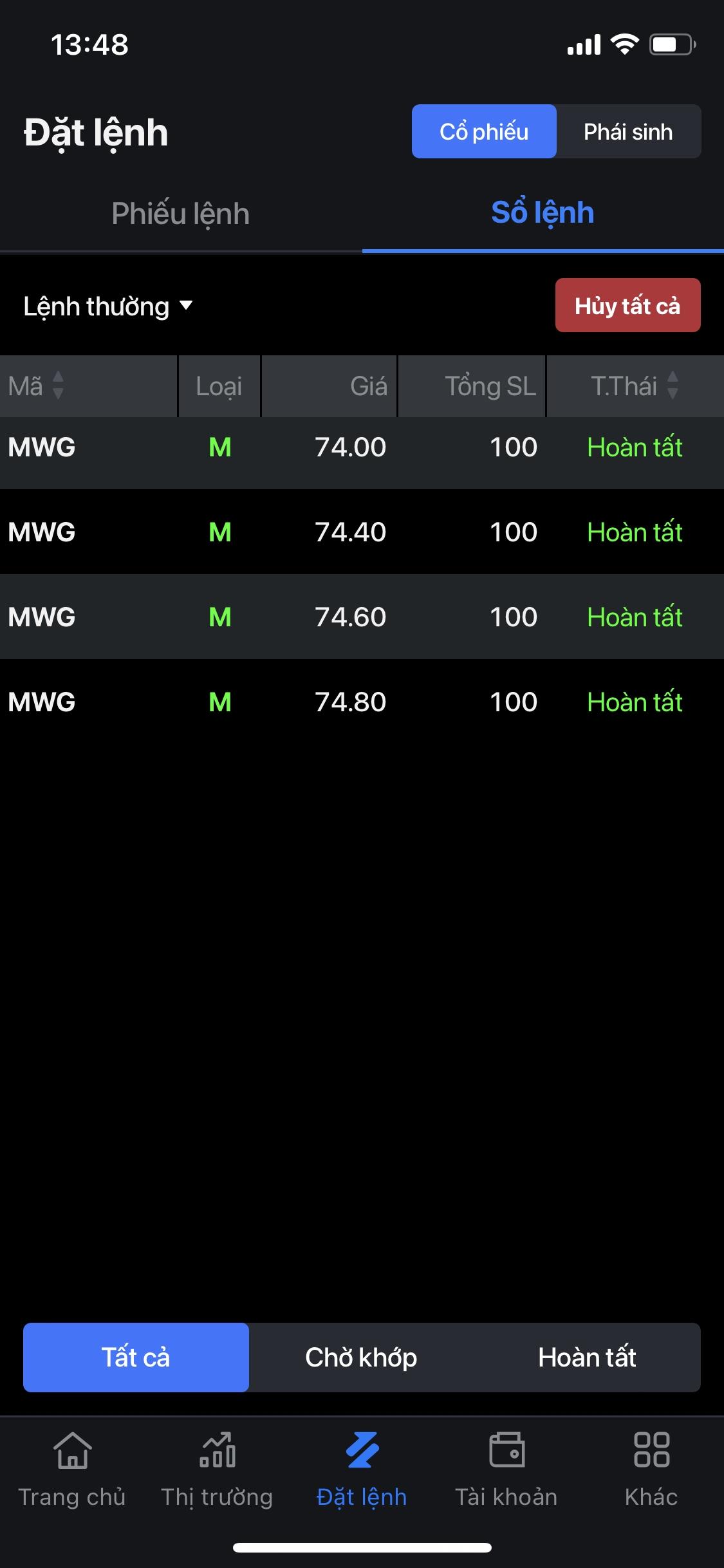View the MWG order priced 74.60
This screenshot has height=1568, width=724.
362,617
